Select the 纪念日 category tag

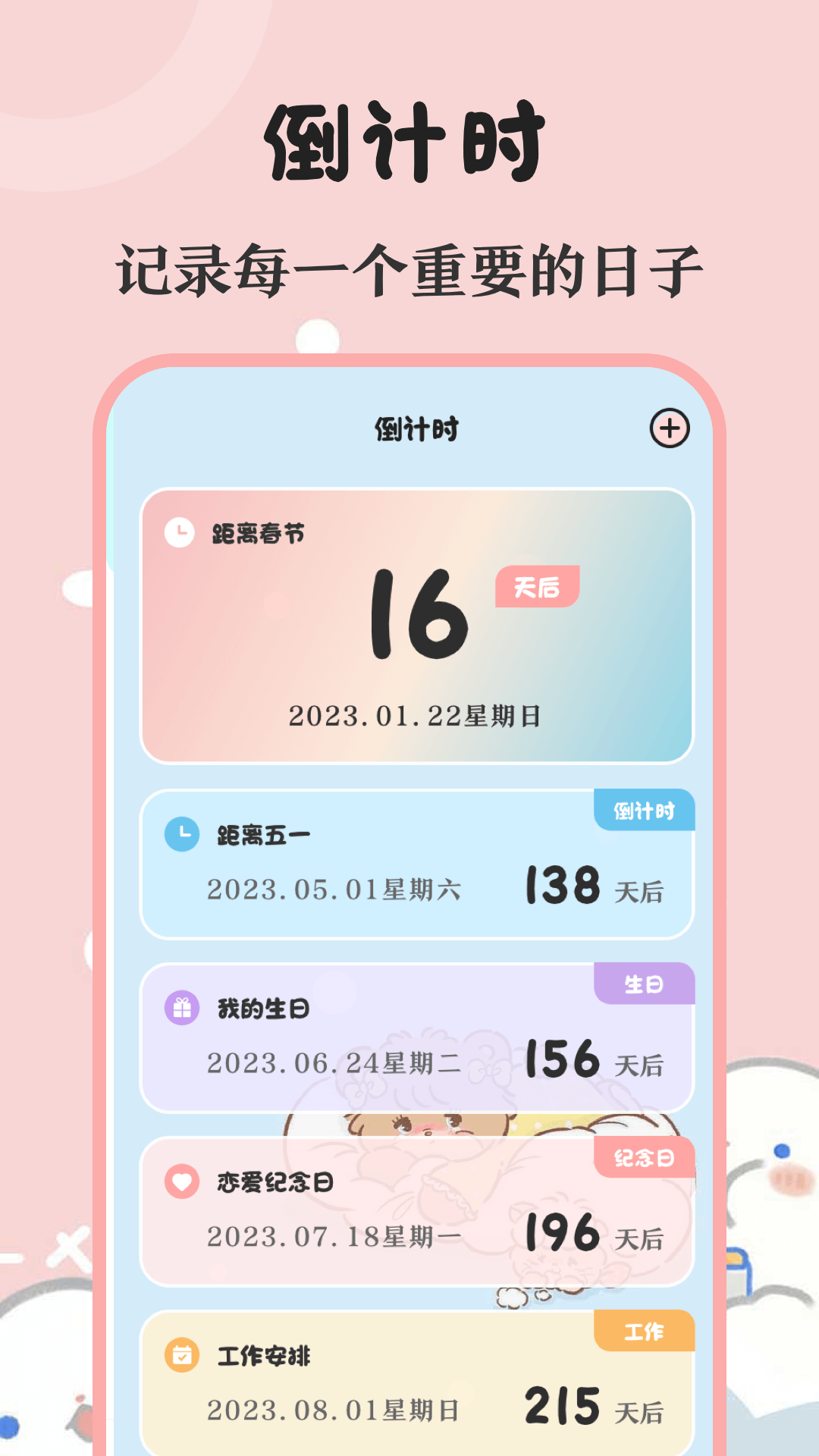(645, 1156)
